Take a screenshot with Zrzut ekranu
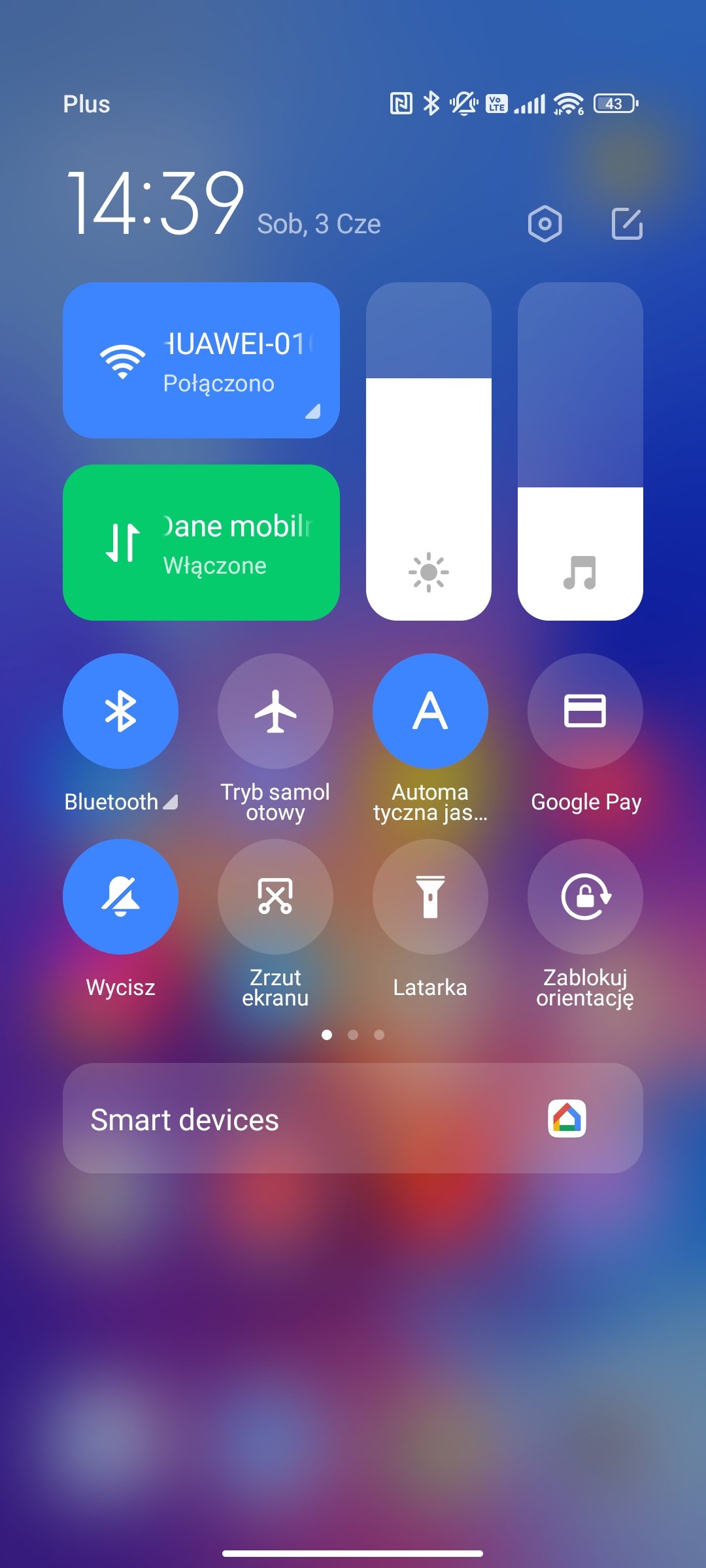706x1568 pixels. [x=275, y=896]
